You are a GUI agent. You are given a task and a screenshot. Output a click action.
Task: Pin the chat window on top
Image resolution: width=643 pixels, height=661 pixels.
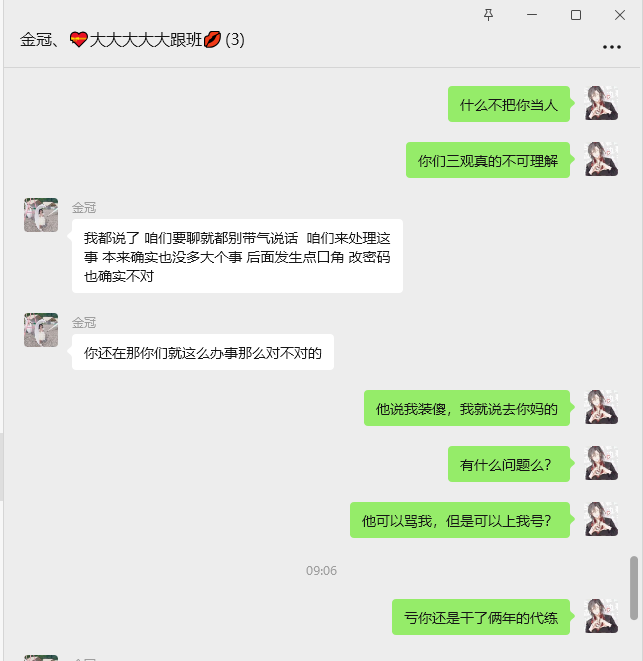pos(488,14)
